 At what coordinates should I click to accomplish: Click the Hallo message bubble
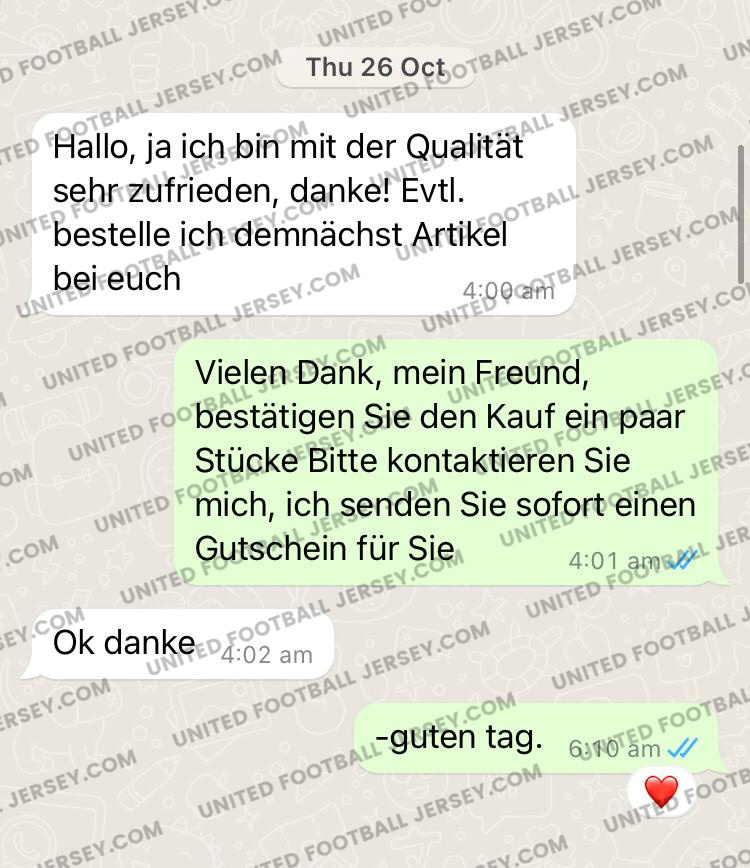[300, 215]
